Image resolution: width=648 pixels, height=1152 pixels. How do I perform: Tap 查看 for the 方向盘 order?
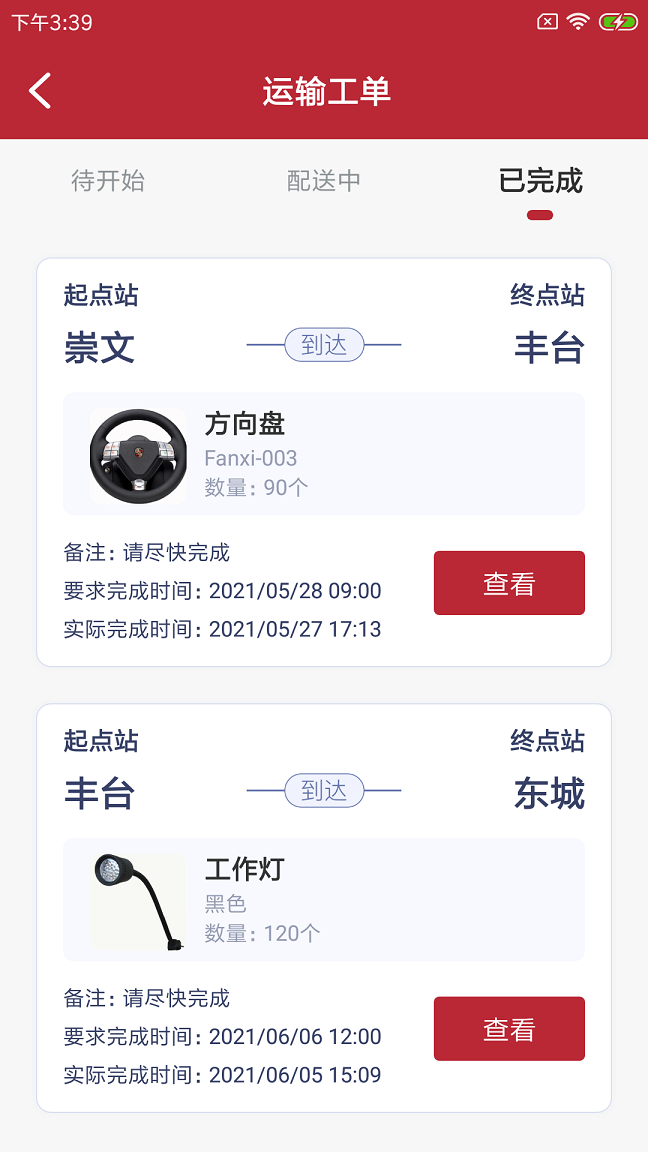click(509, 583)
